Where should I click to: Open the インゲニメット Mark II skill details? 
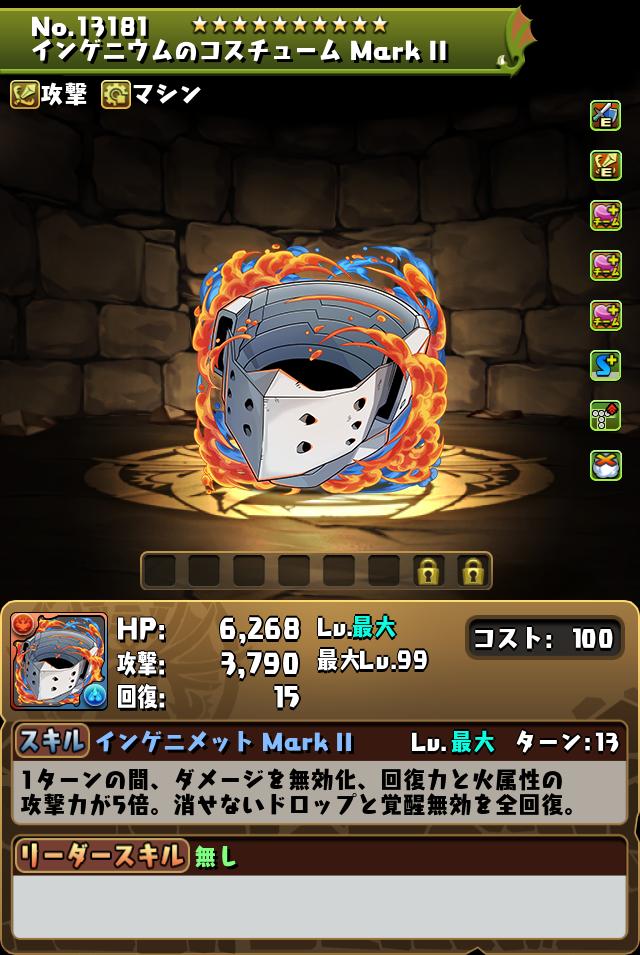click(224, 742)
